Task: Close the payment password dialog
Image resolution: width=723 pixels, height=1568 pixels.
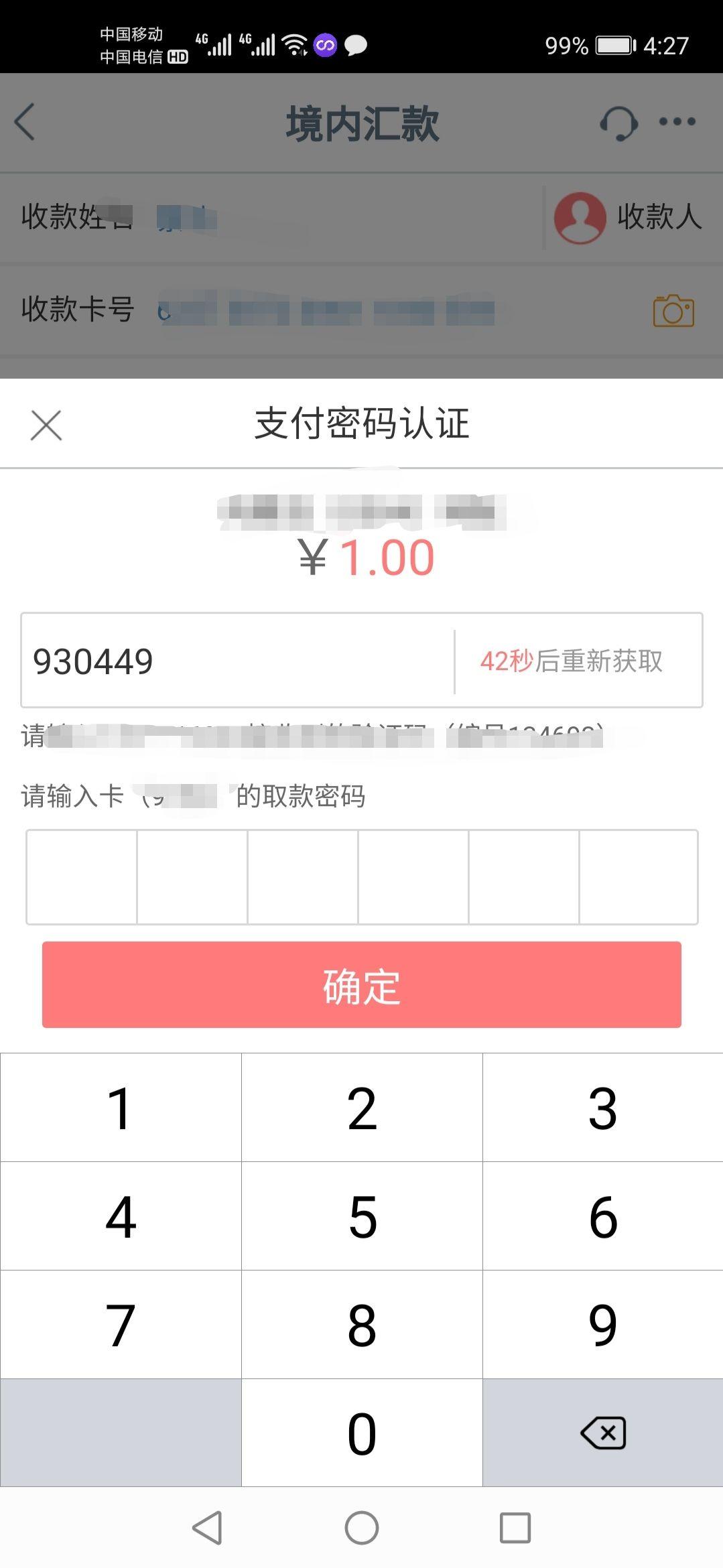Action: tap(46, 426)
